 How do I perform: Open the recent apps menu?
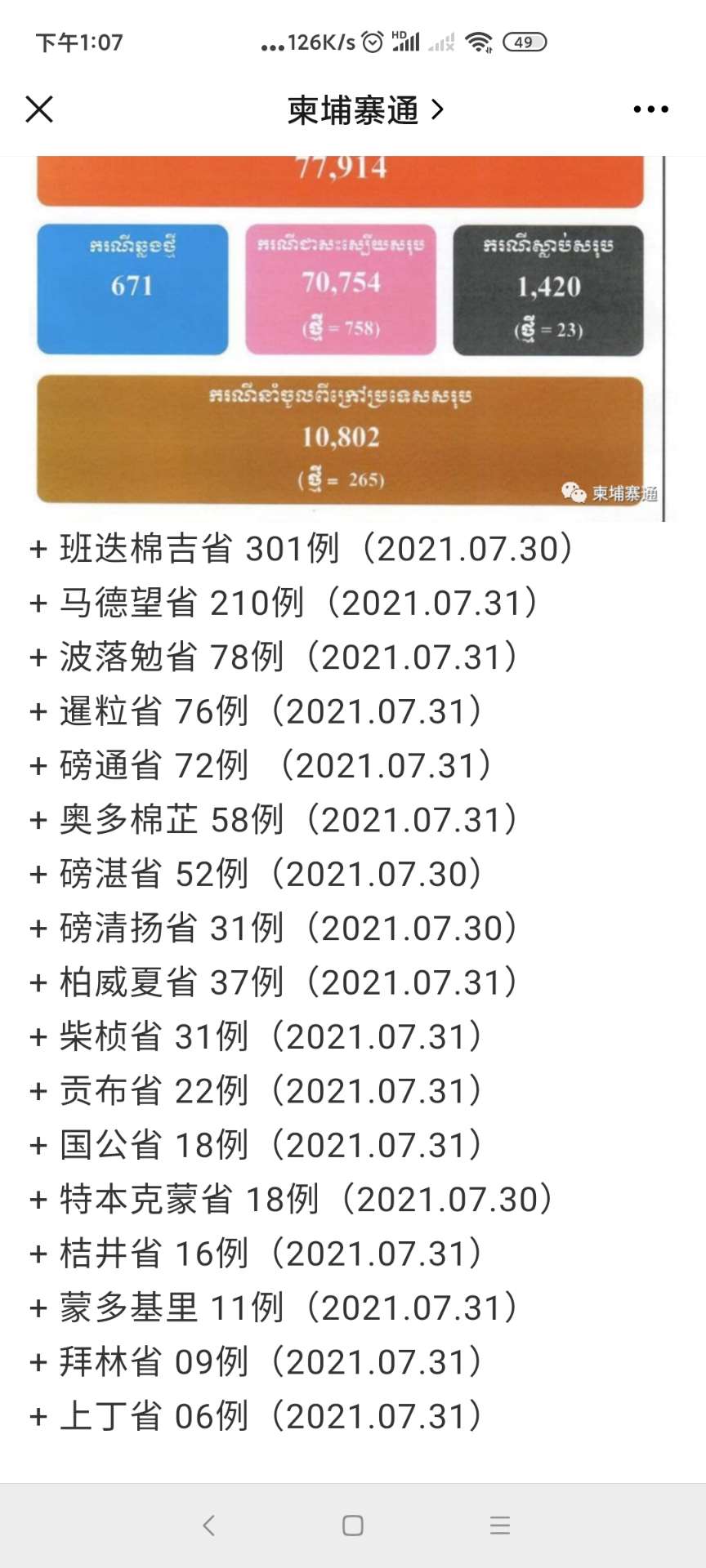(499, 1525)
